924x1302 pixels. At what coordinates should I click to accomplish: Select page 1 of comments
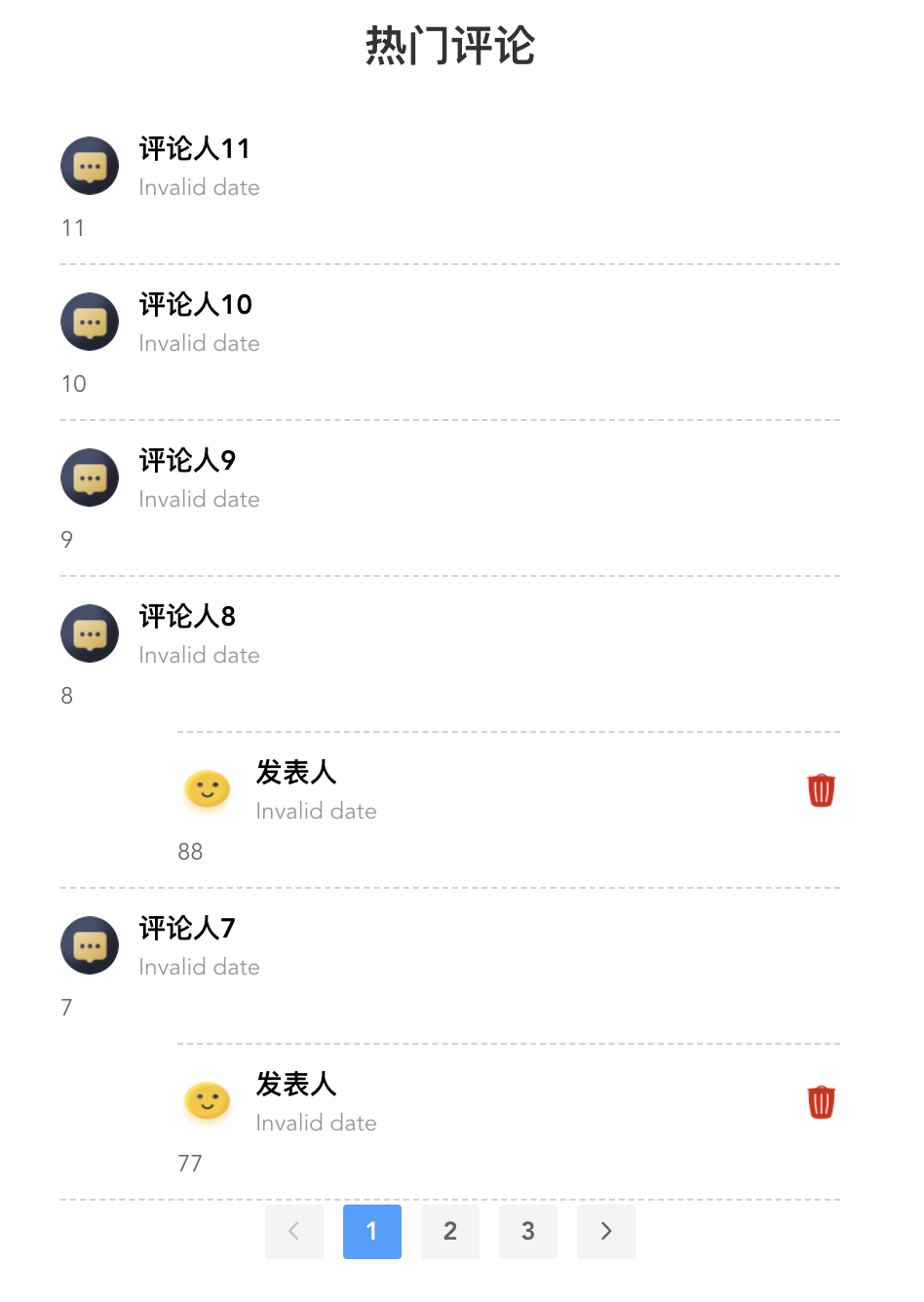click(371, 1232)
